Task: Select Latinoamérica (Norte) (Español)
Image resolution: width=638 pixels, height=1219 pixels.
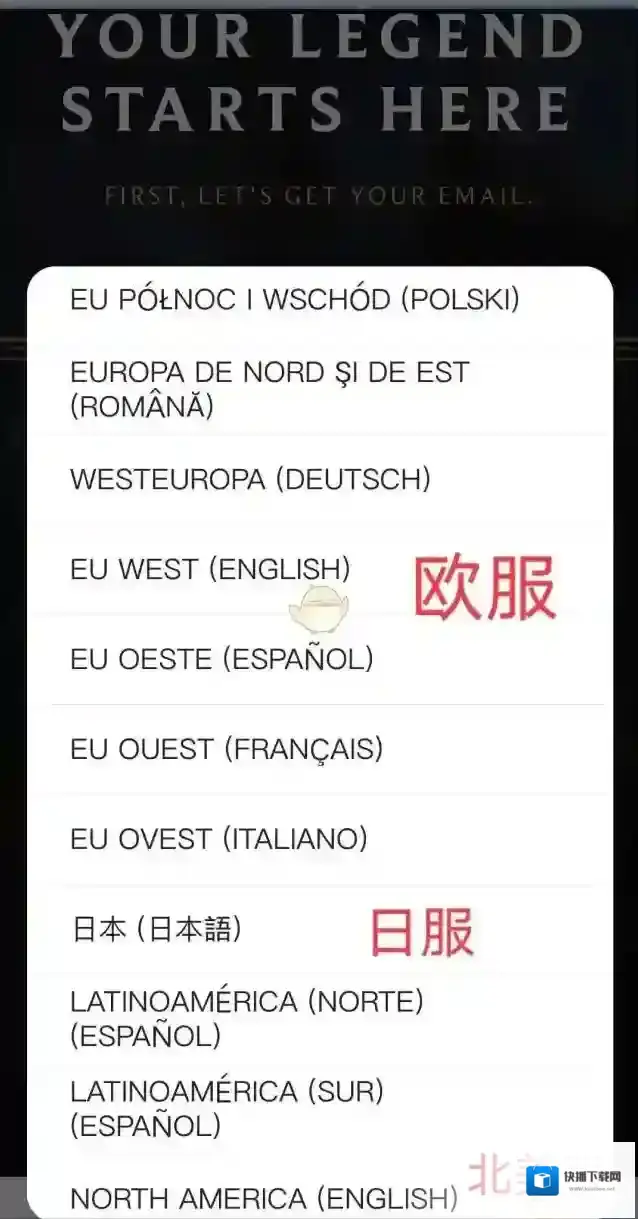Action: pyautogui.click(x=246, y=1018)
